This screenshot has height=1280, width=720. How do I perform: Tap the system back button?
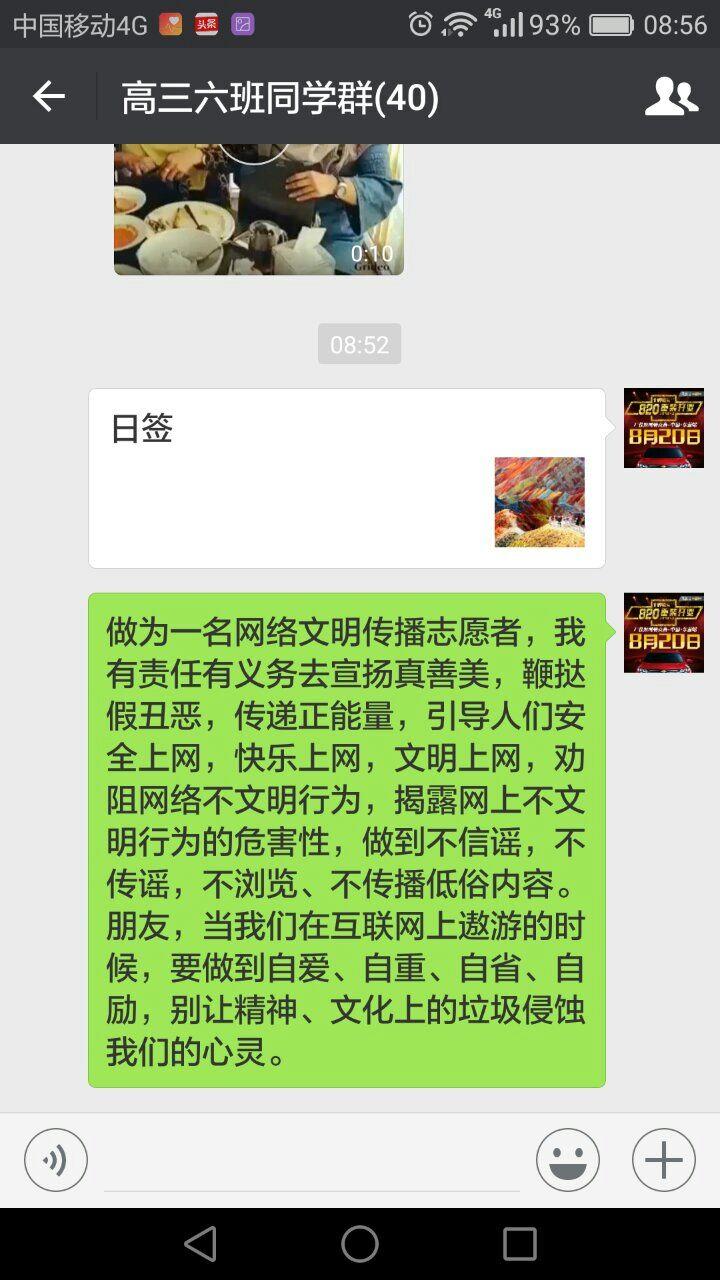[x=201, y=1244]
